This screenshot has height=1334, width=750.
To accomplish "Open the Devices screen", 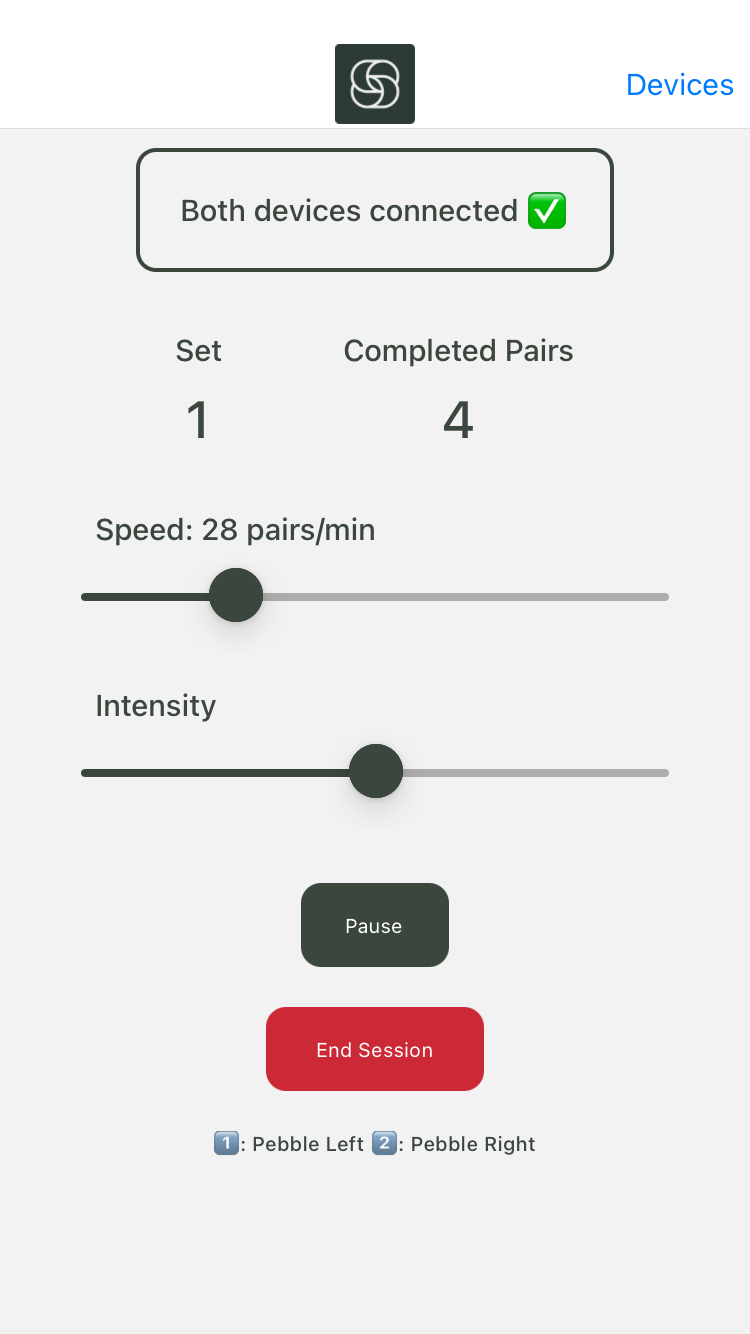I will tap(679, 85).
